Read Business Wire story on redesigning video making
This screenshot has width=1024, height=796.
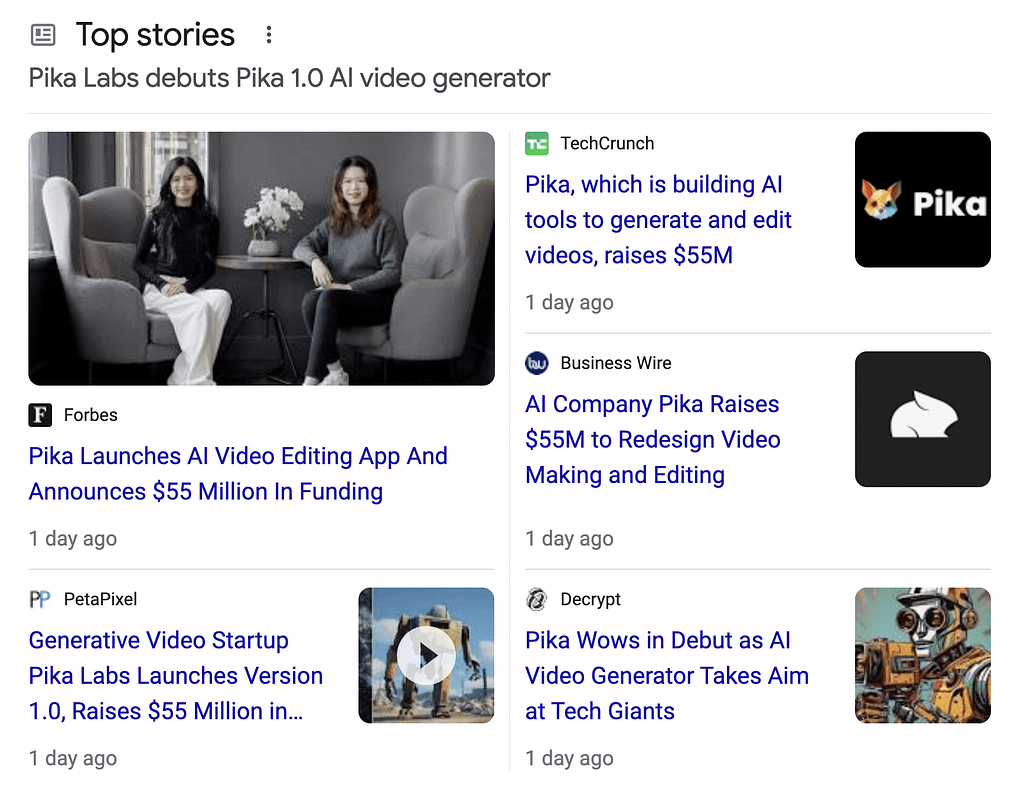point(652,440)
